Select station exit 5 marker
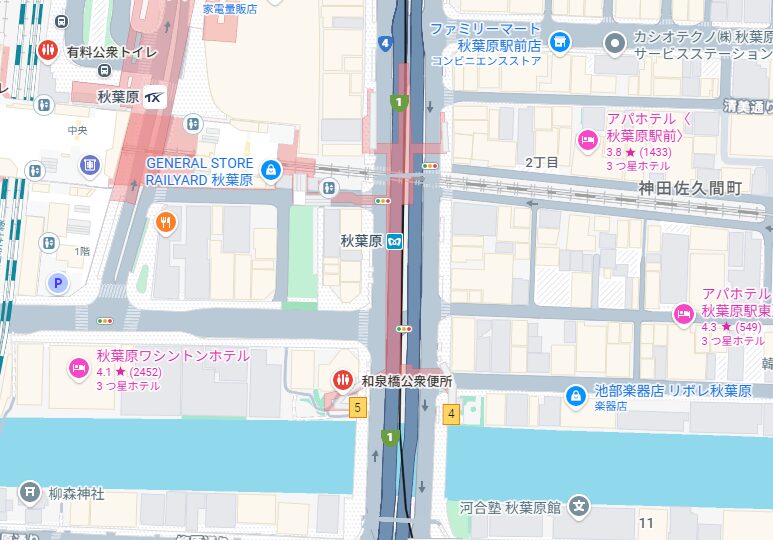This screenshot has width=773, height=540. pos(357,407)
